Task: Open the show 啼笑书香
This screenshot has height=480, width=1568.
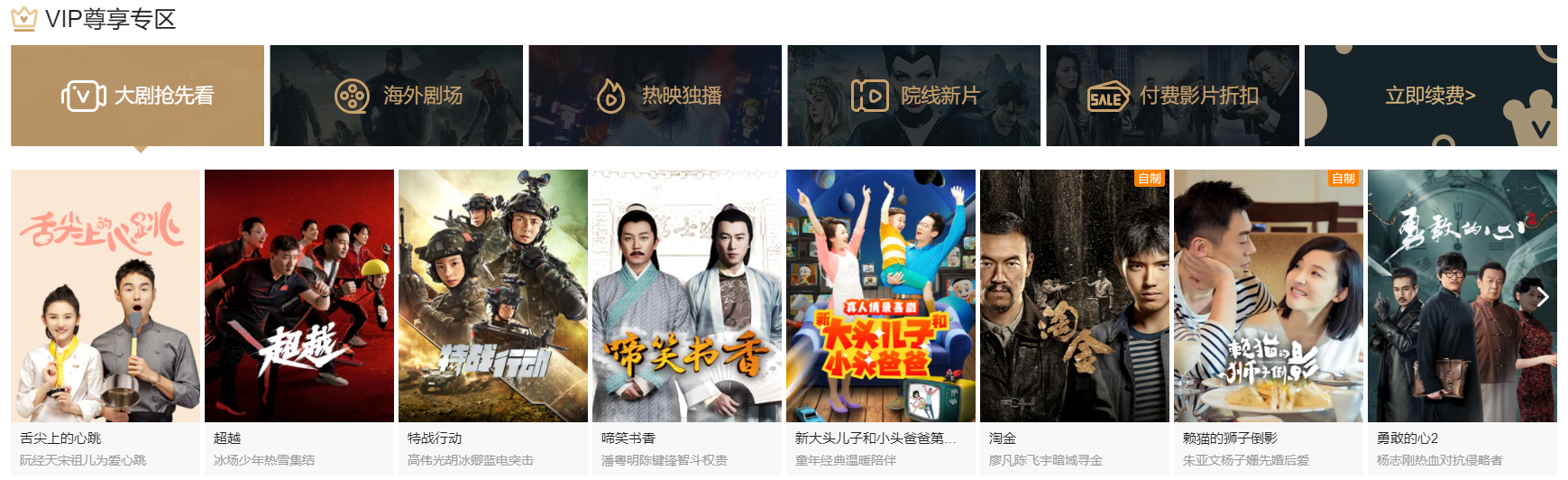Action: [687, 296]
